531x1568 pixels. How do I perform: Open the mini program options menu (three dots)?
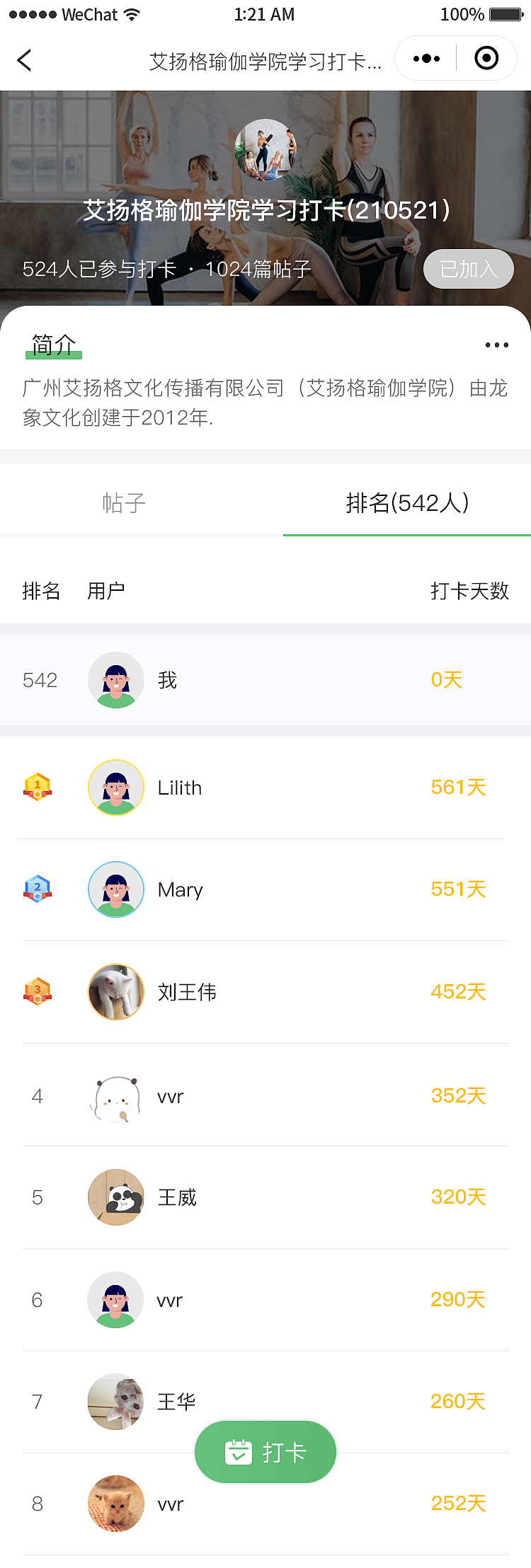coord(426,59)
